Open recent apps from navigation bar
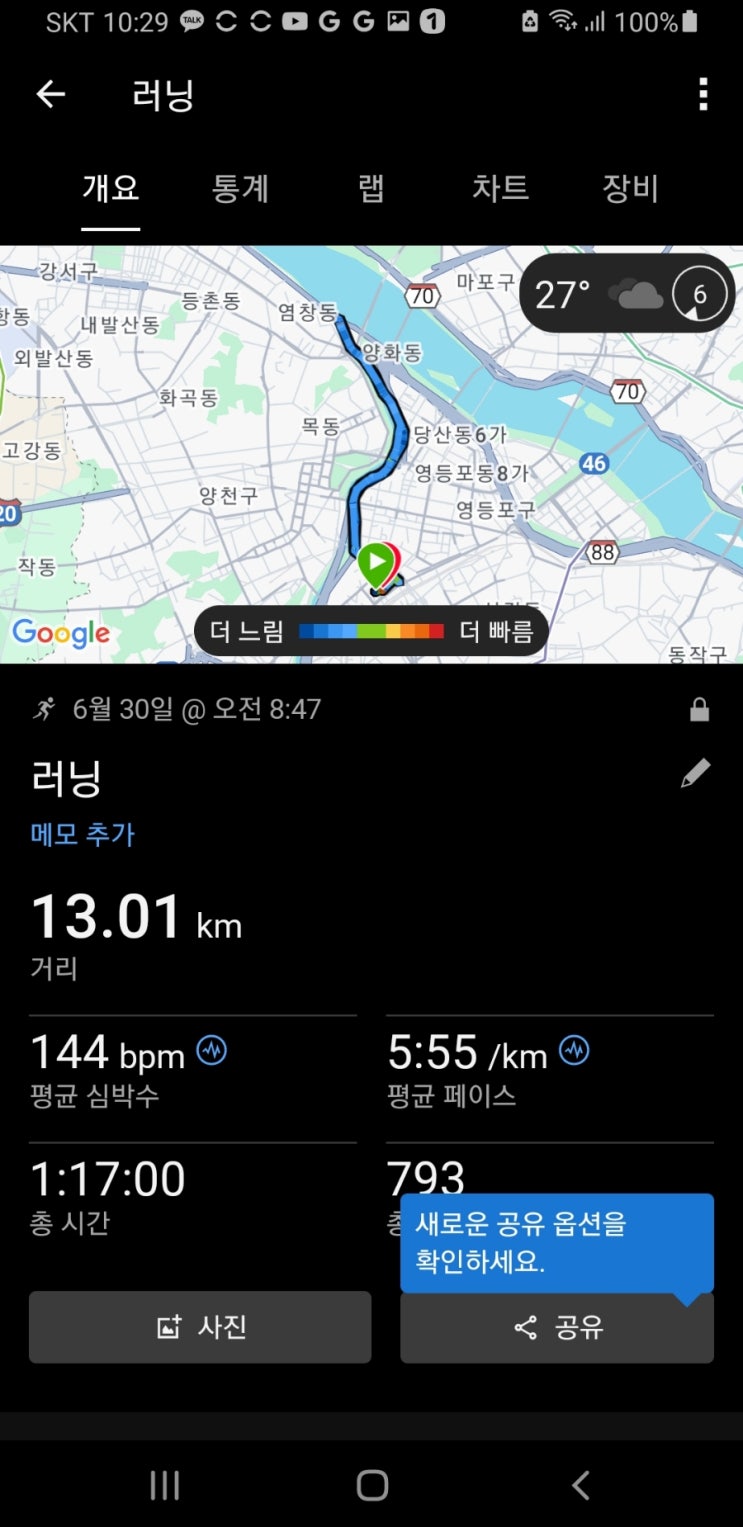This screenshot has width=743, height=1527. coord(164,1485)
